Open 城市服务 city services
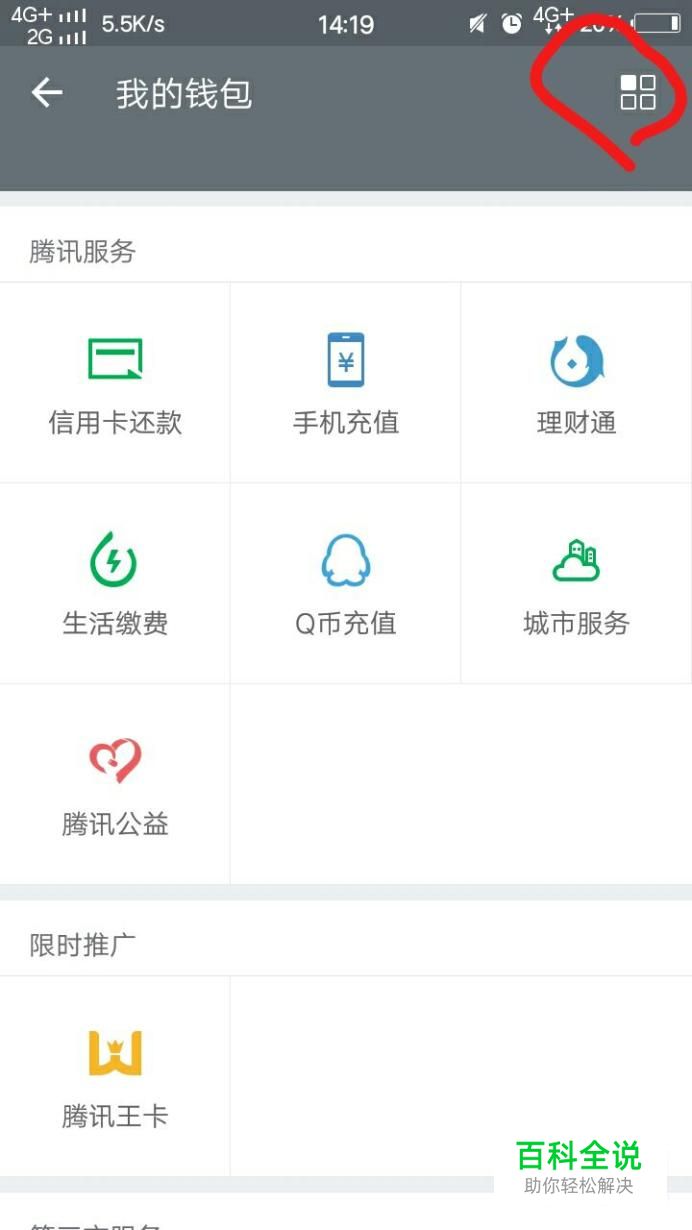This screenshot has width=692, height=1230. (577, 584)
